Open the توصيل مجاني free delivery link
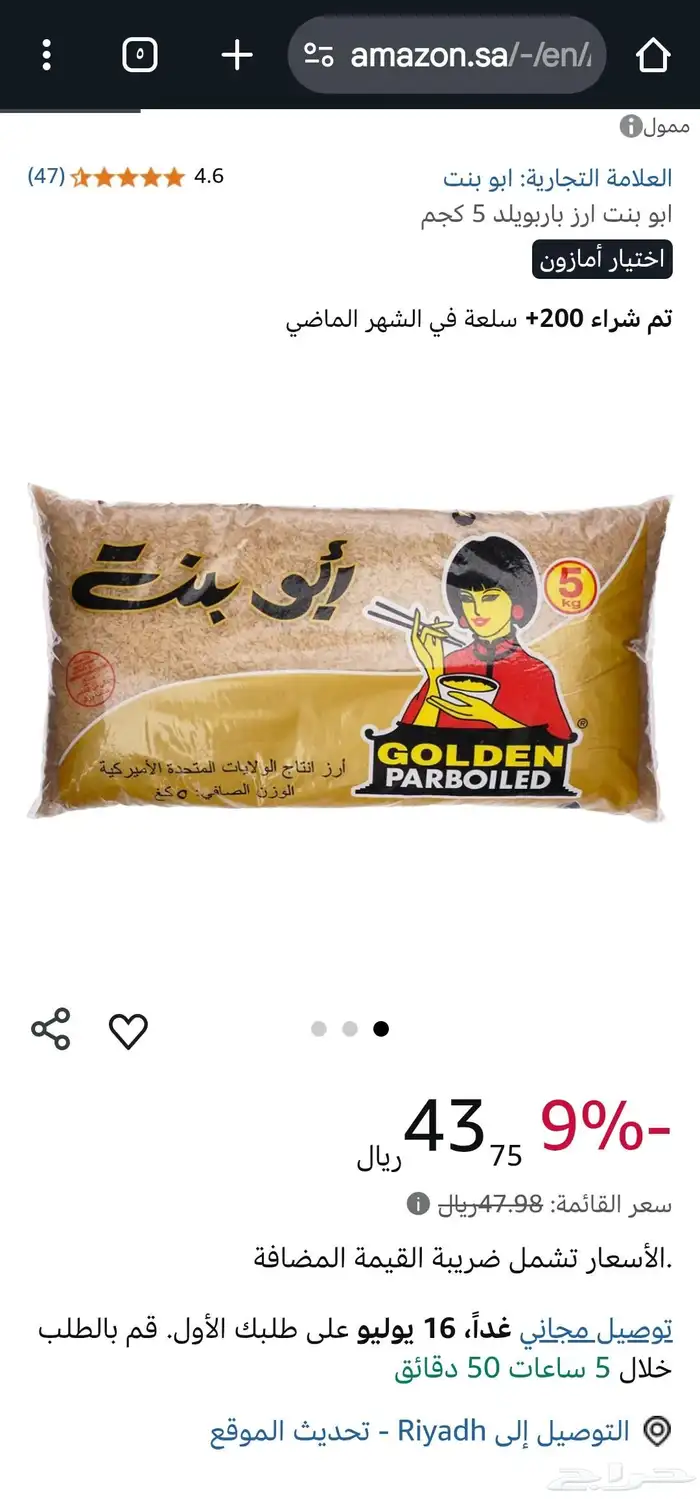 596,1329
